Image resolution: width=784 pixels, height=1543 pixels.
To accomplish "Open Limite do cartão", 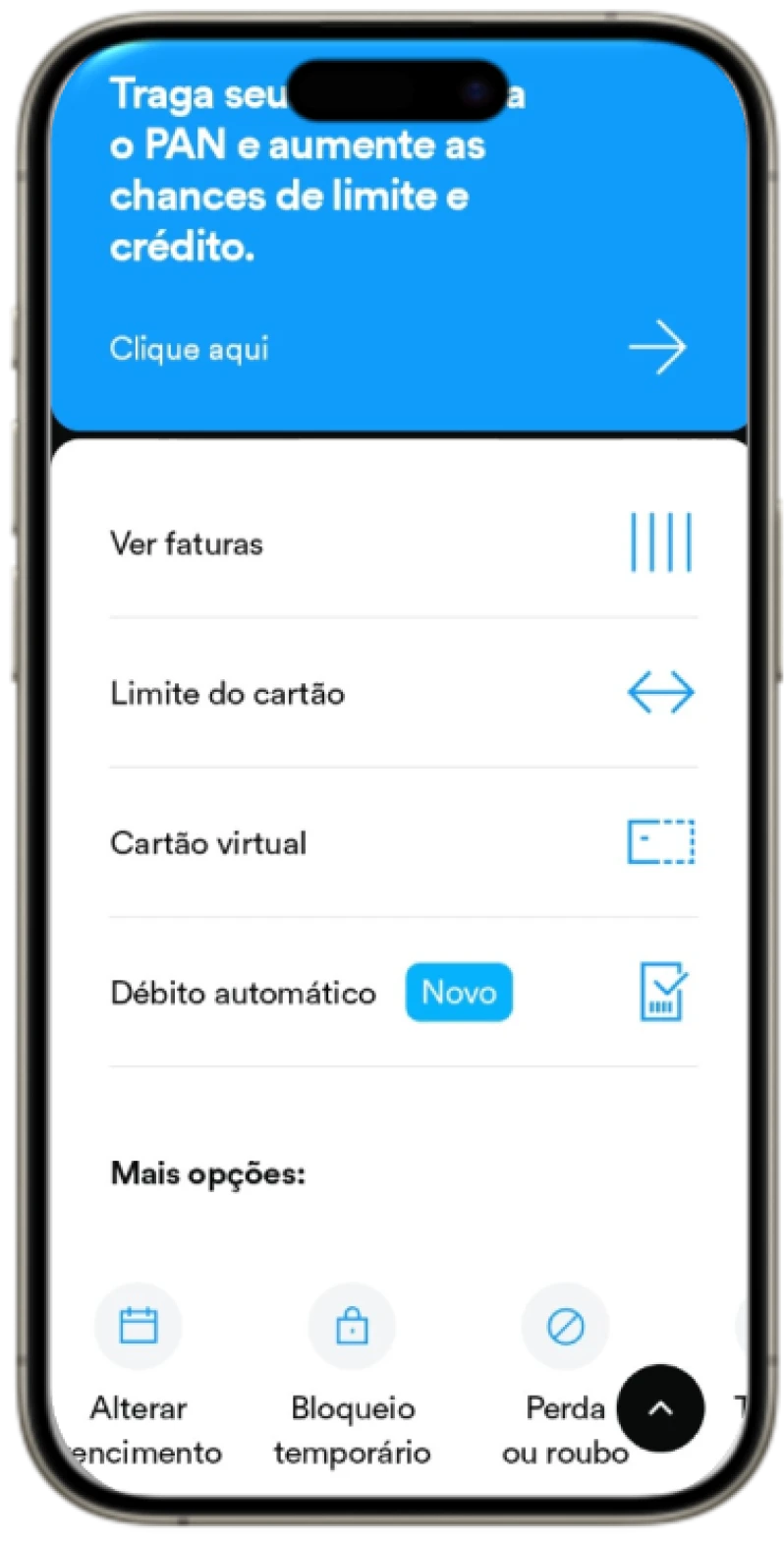I will [x=403, y=694].
